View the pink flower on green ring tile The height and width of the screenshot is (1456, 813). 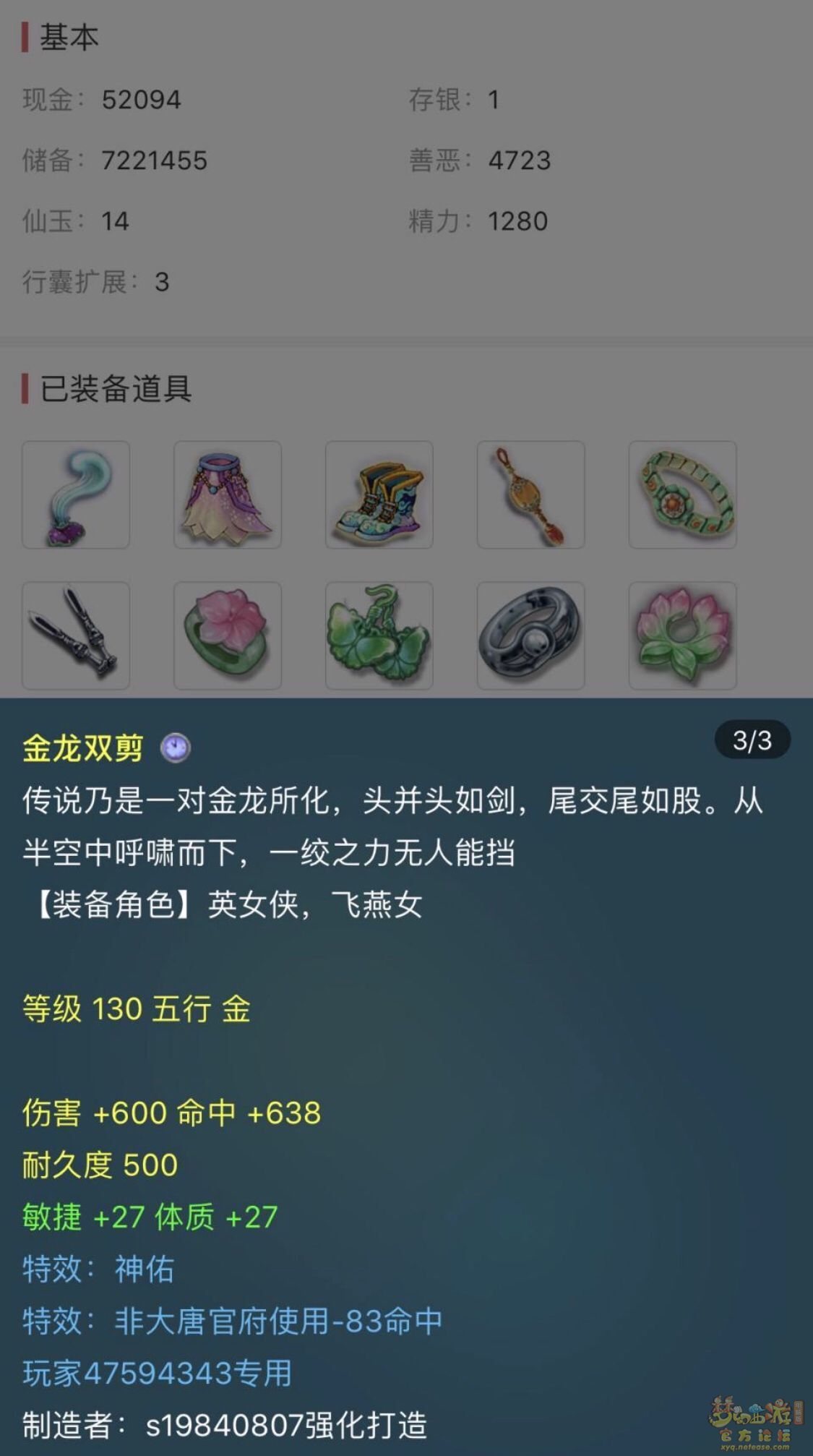(x=228, y=635)
